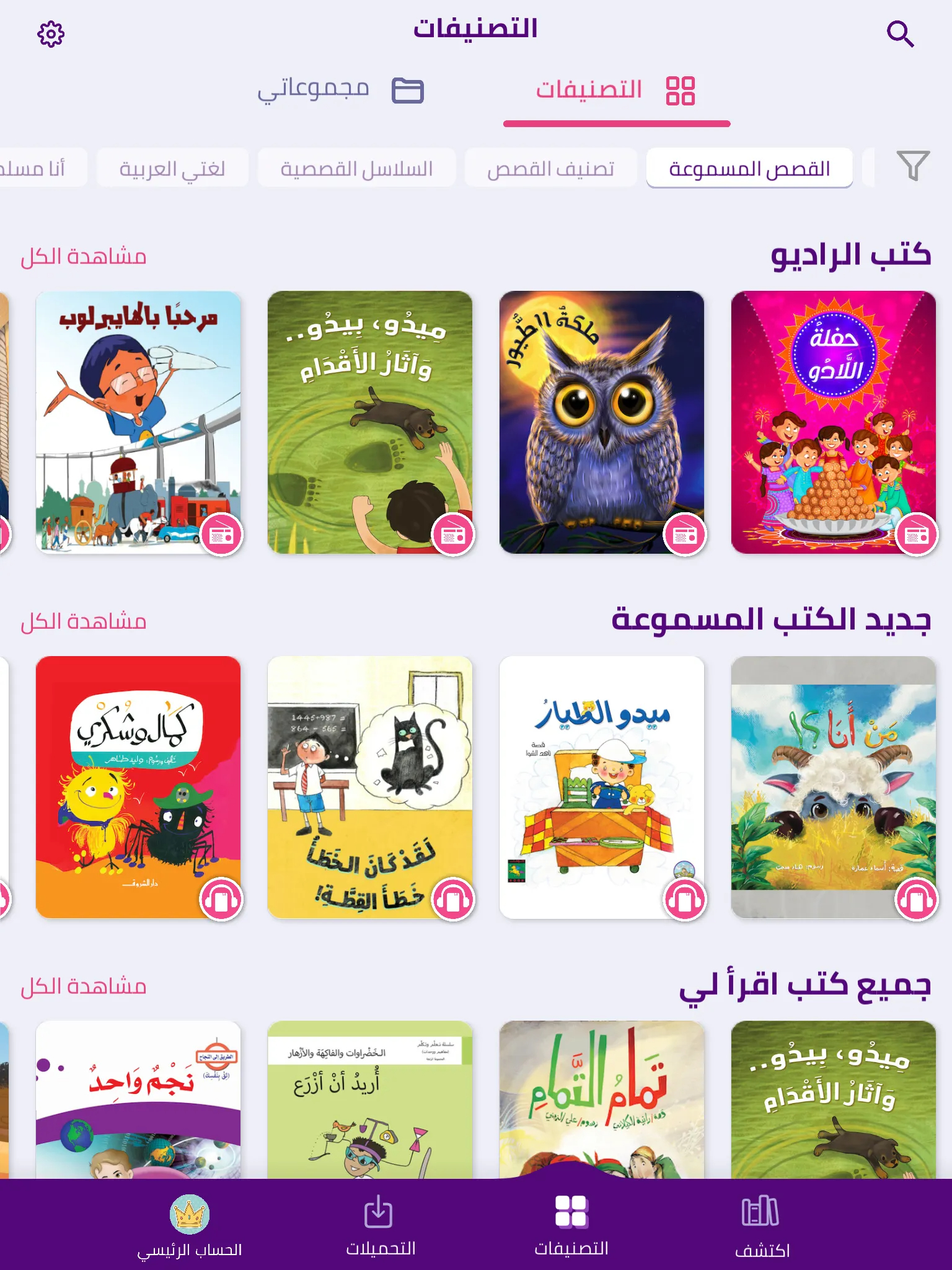
Task: Open the audiobook ميدو الطيار
Action: point(601,786)
